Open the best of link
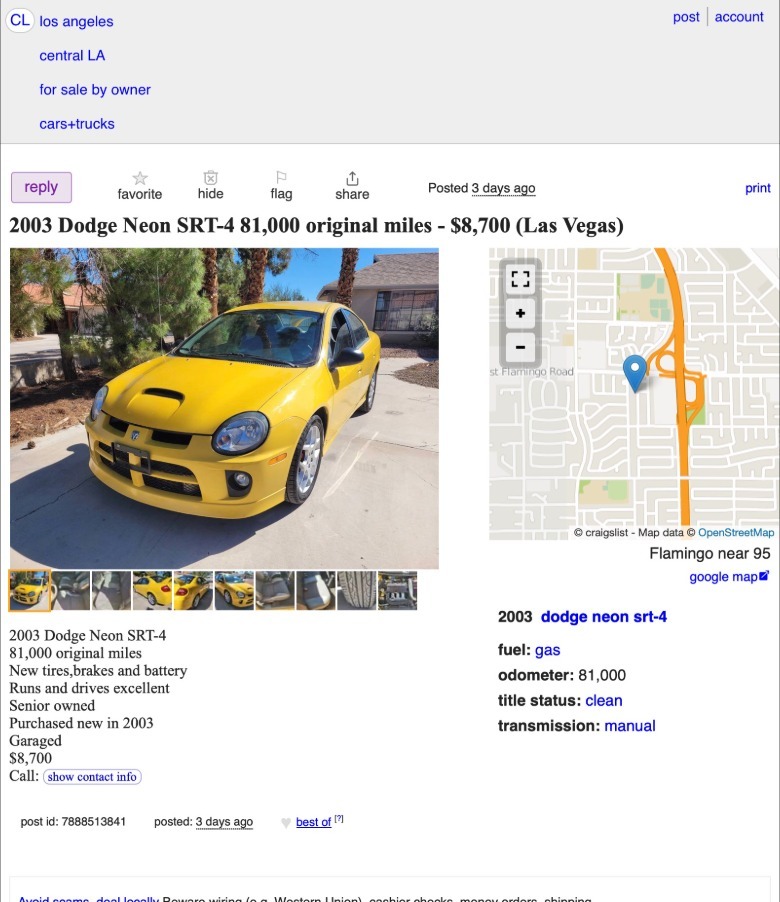Screen dimensions: 780x902 (313, 822)
